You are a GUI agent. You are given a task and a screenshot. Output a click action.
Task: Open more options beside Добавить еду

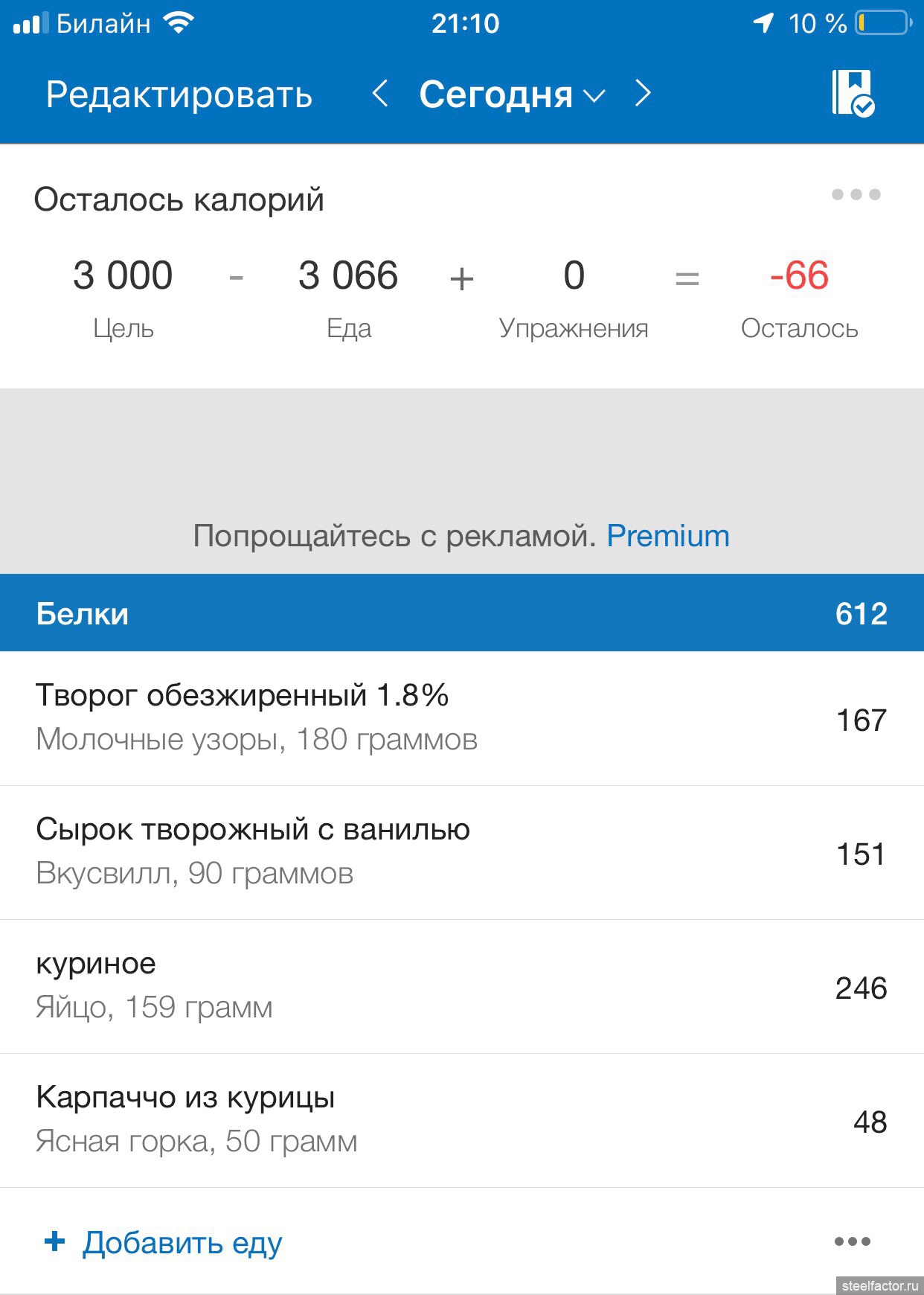pos(852,1241)
